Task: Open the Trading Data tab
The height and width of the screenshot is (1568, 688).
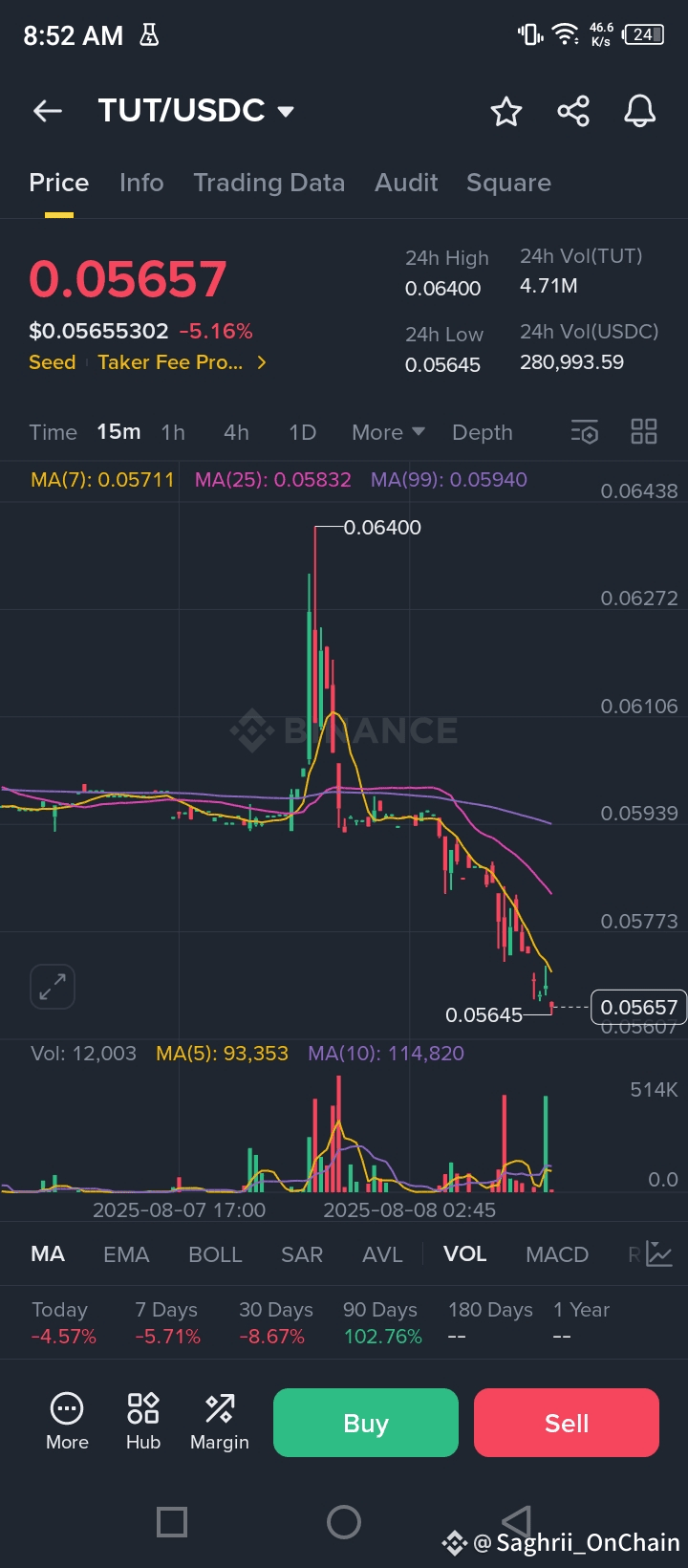Action: (269, 183)
